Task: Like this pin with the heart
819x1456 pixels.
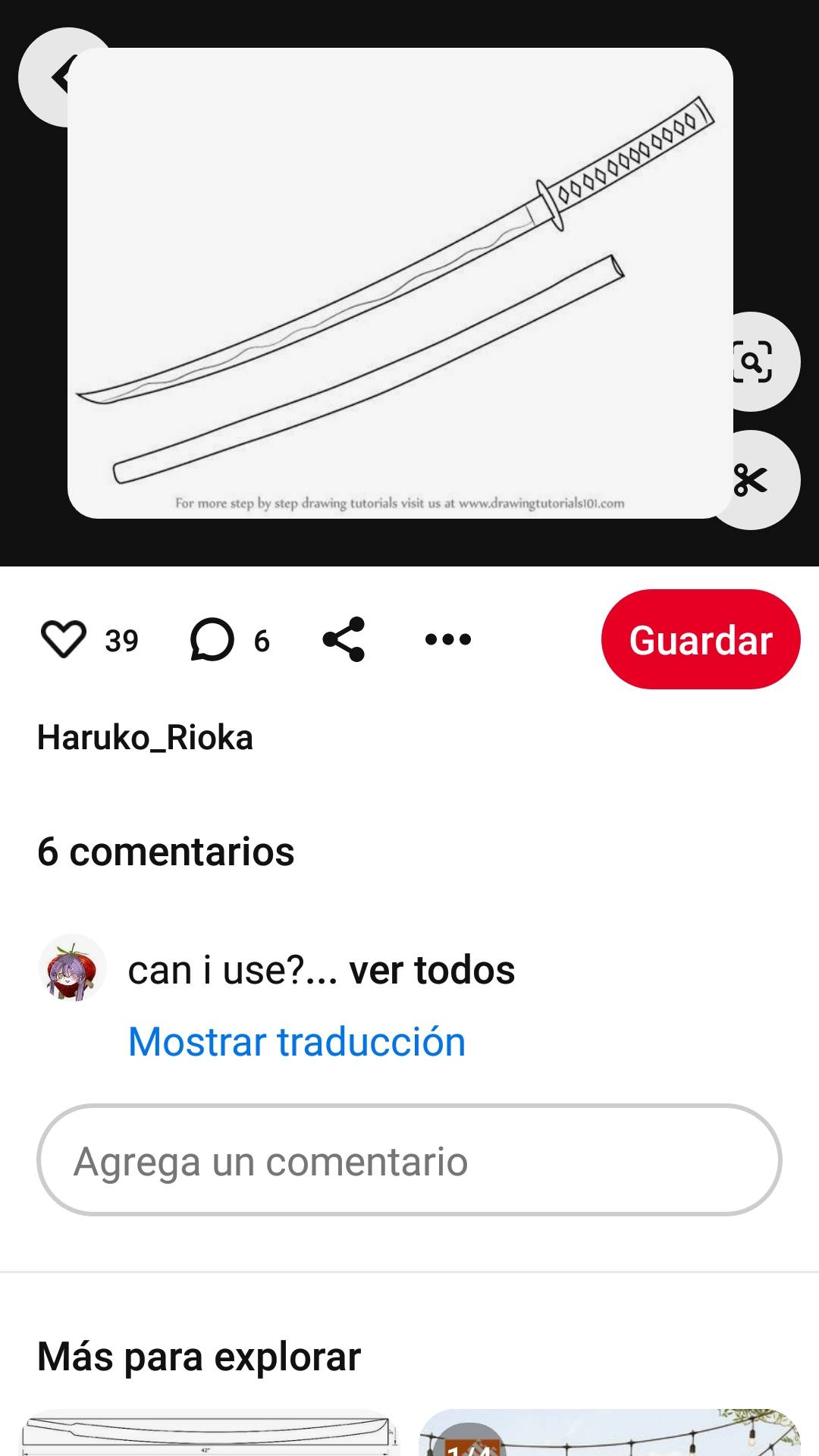Action: click(64, 639)
